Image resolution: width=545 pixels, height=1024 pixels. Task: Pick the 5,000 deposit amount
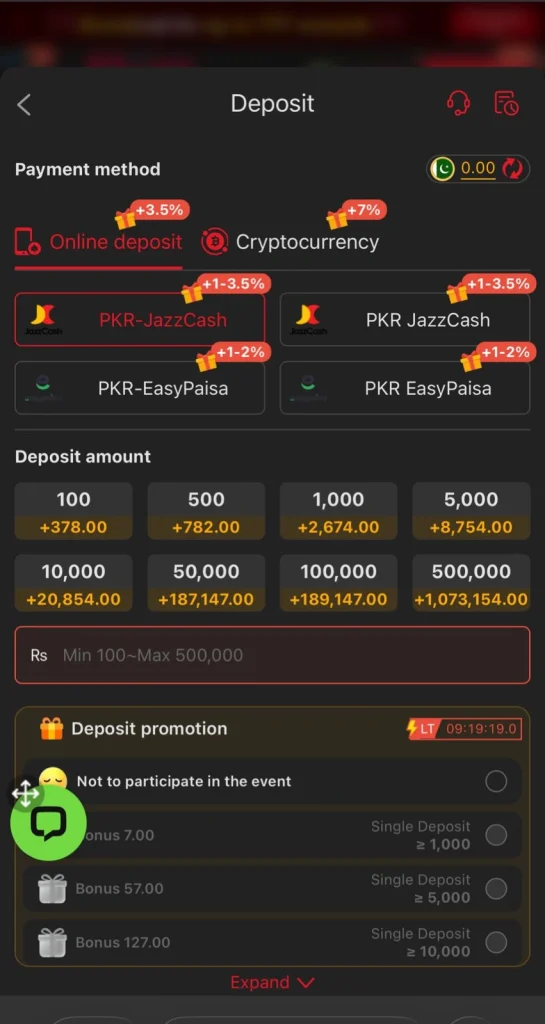pyautogui.click(x=471, y=511)
